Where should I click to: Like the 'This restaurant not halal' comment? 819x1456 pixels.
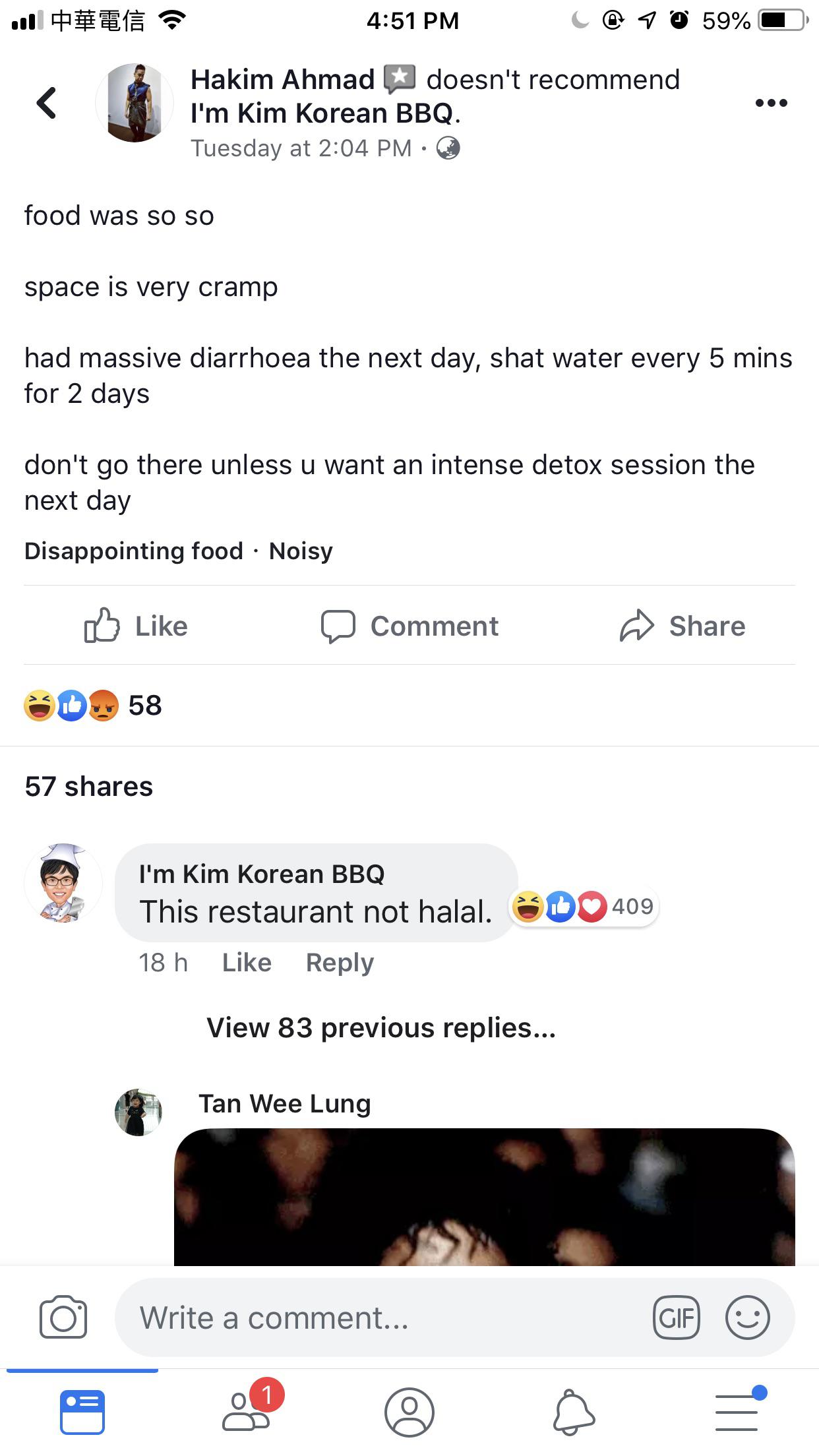pos(246,962)
